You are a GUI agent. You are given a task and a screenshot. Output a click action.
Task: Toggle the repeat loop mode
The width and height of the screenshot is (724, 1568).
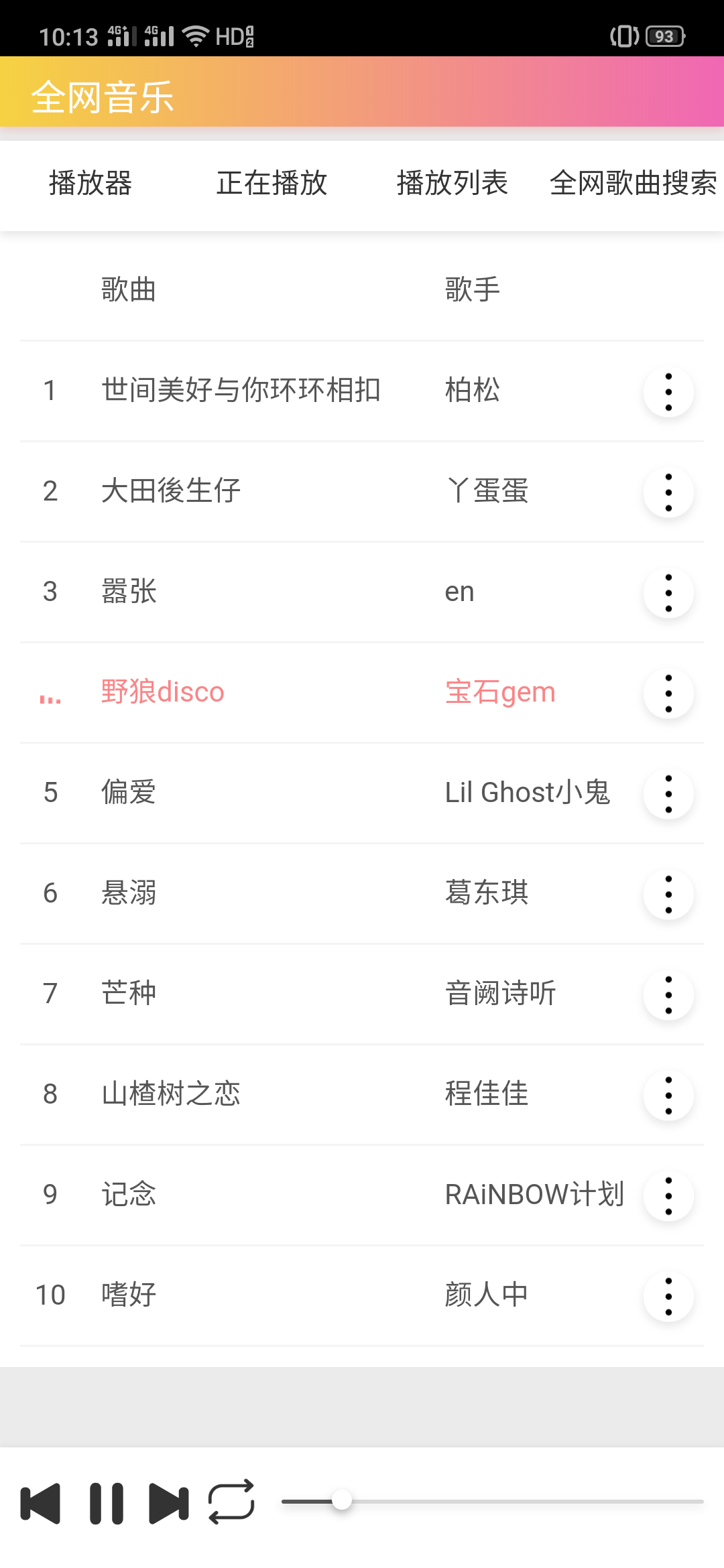(x=231, y=1502)
